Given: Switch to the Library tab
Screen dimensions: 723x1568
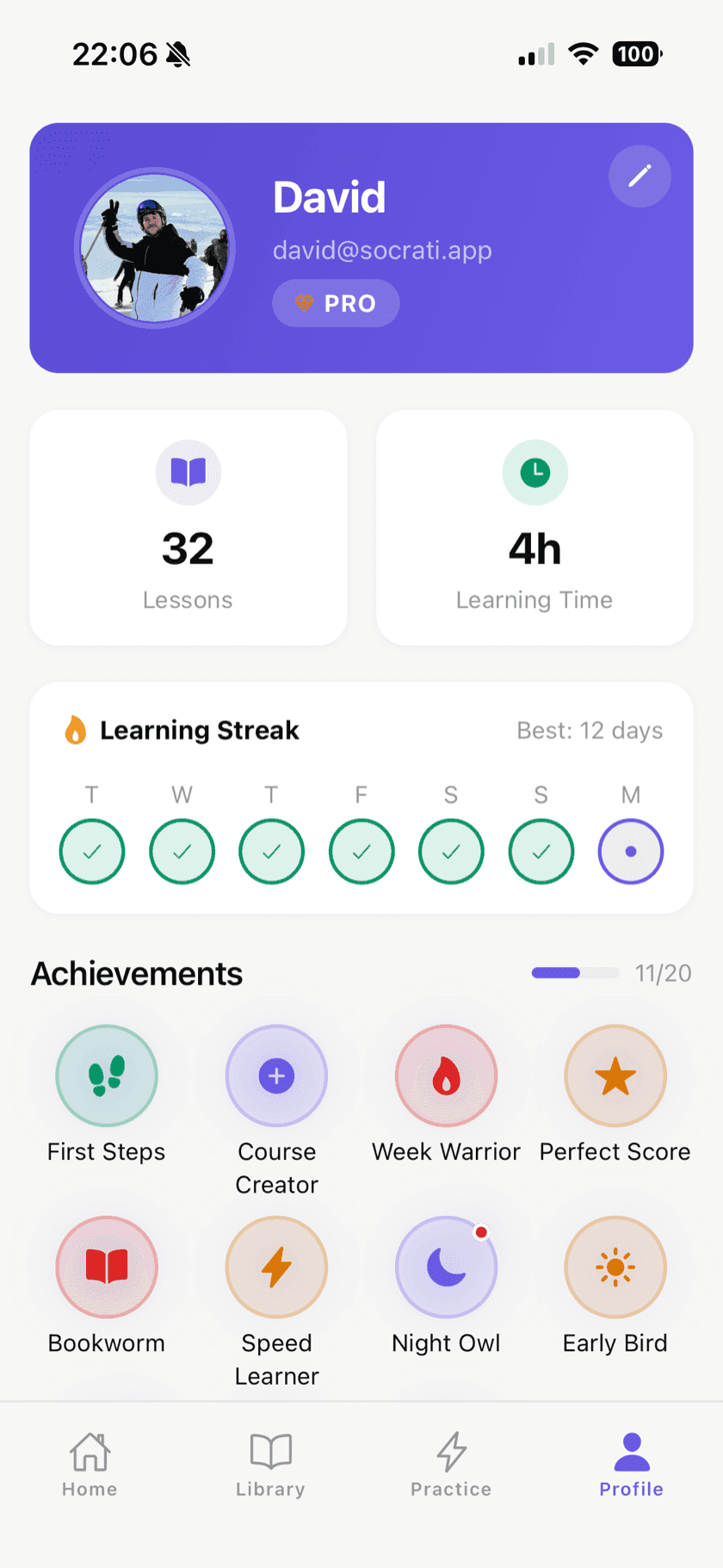Looking at the screenshot, I should [x=270, y=1464].
